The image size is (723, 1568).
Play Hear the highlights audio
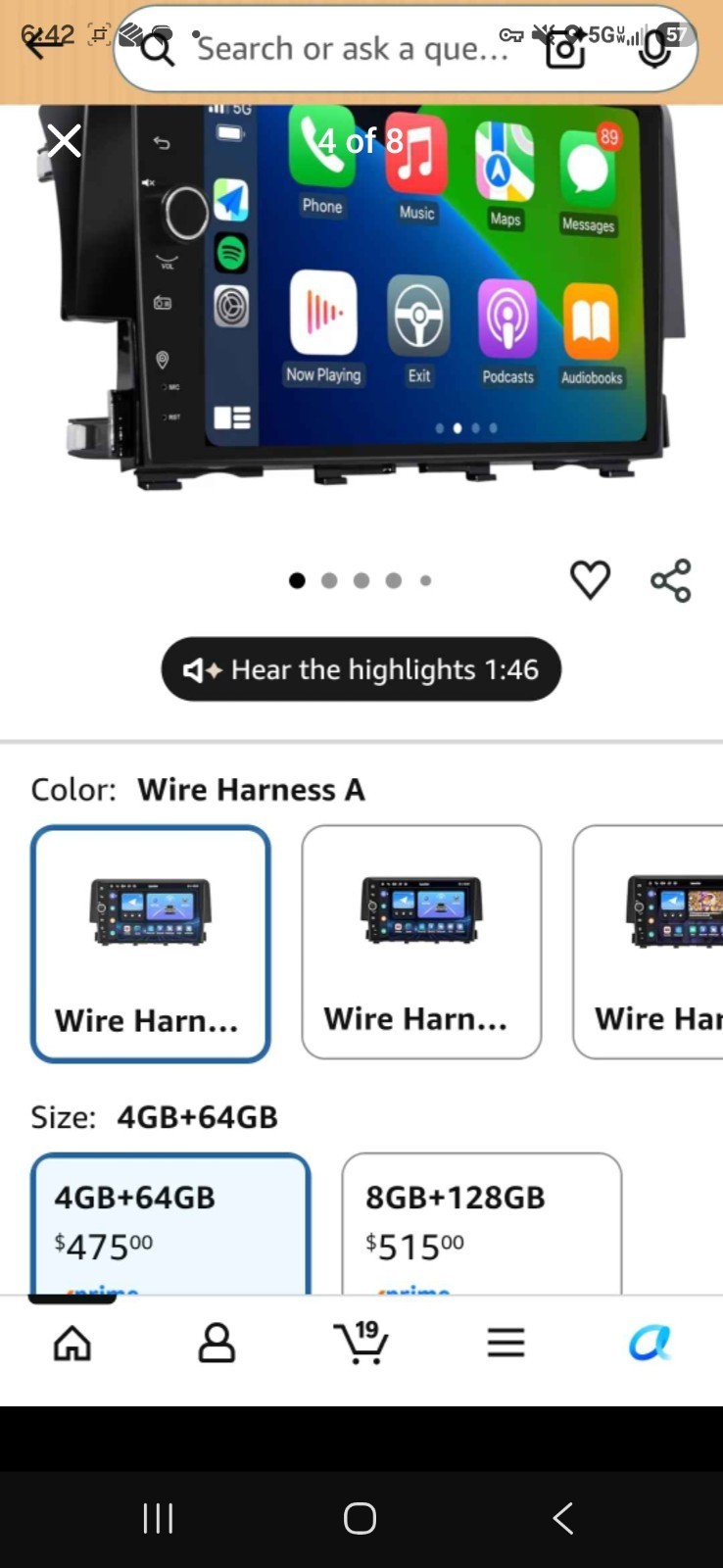coord(361,669)
